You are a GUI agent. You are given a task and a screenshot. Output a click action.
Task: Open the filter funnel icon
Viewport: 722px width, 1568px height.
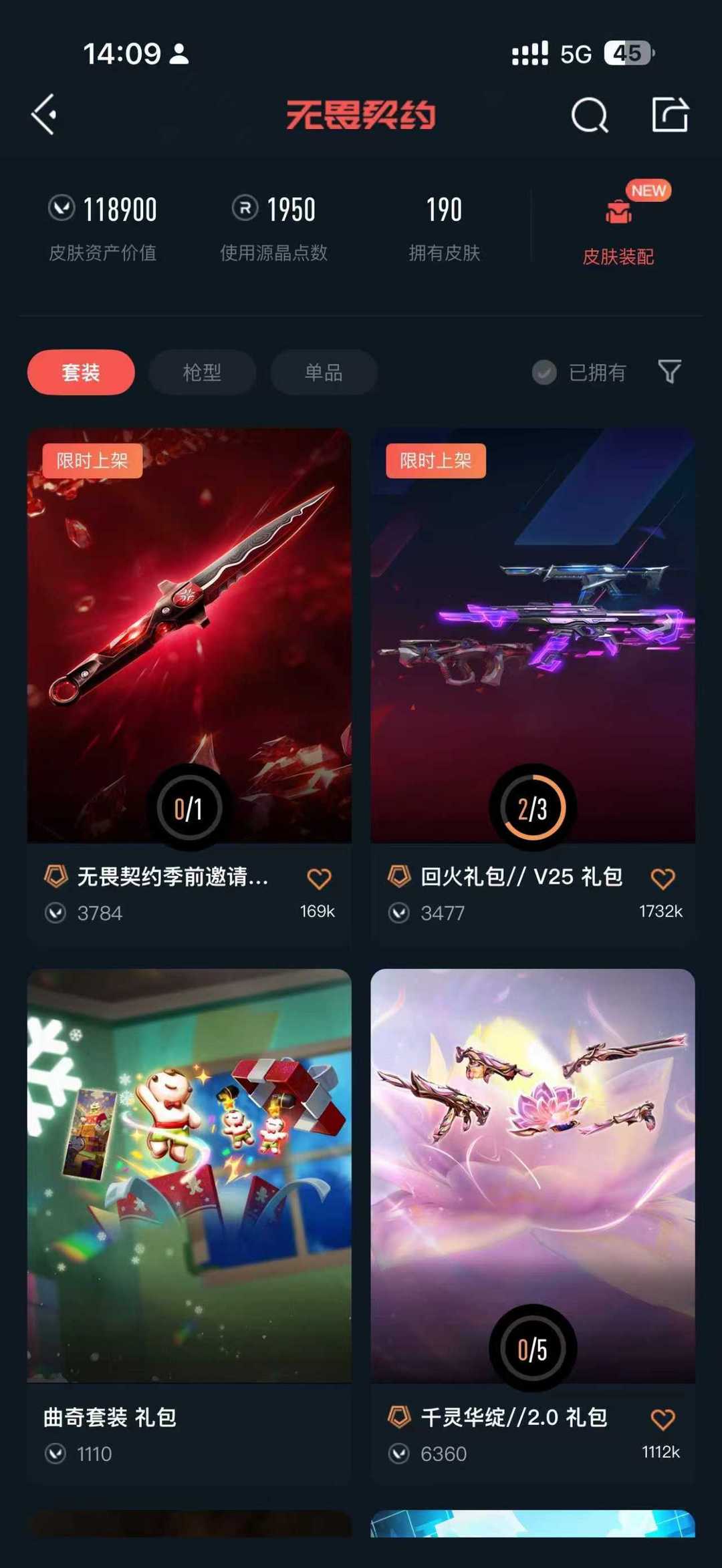click(669, 371)
